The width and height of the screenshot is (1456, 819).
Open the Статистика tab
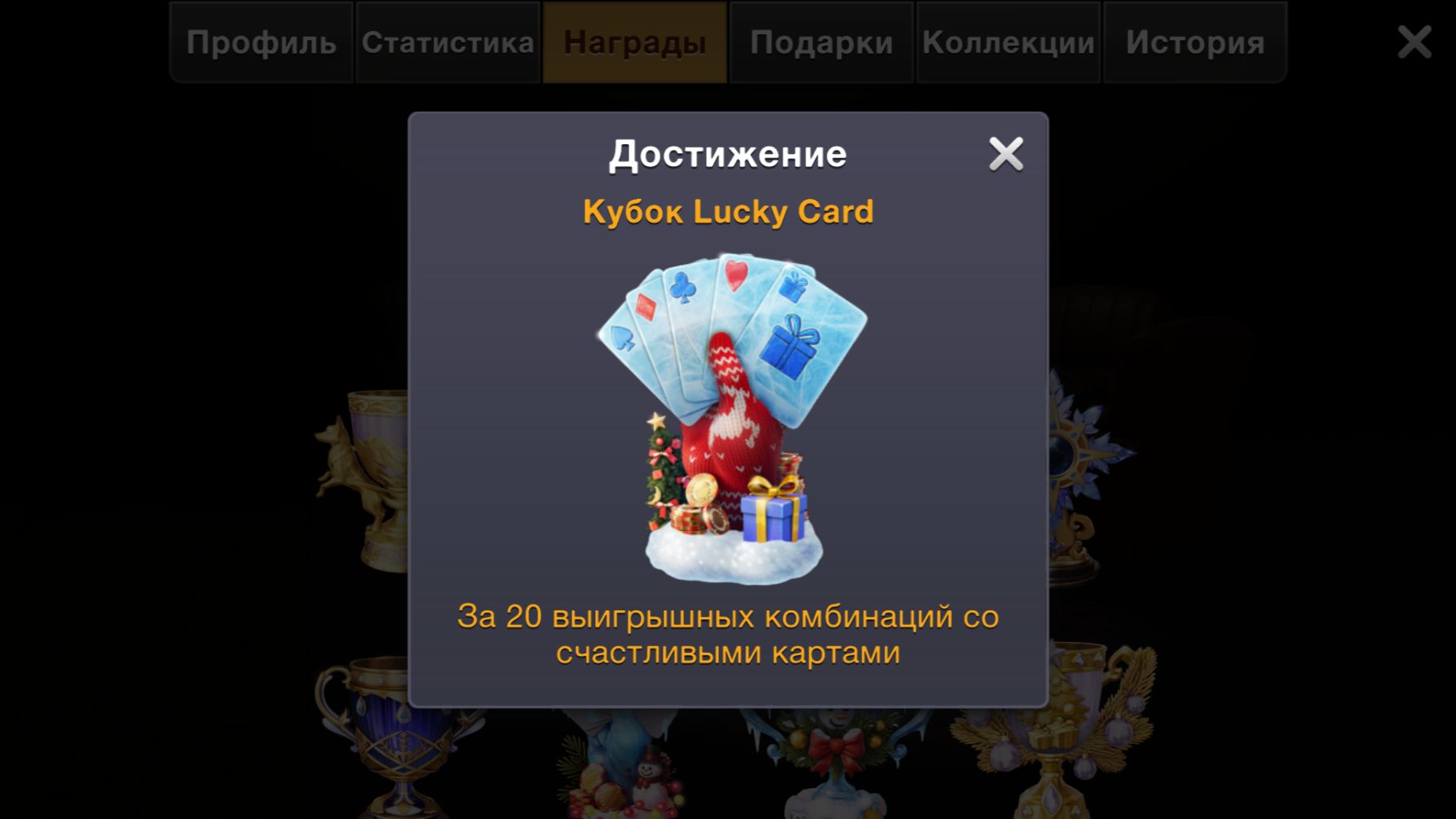(x=448, y=42)
